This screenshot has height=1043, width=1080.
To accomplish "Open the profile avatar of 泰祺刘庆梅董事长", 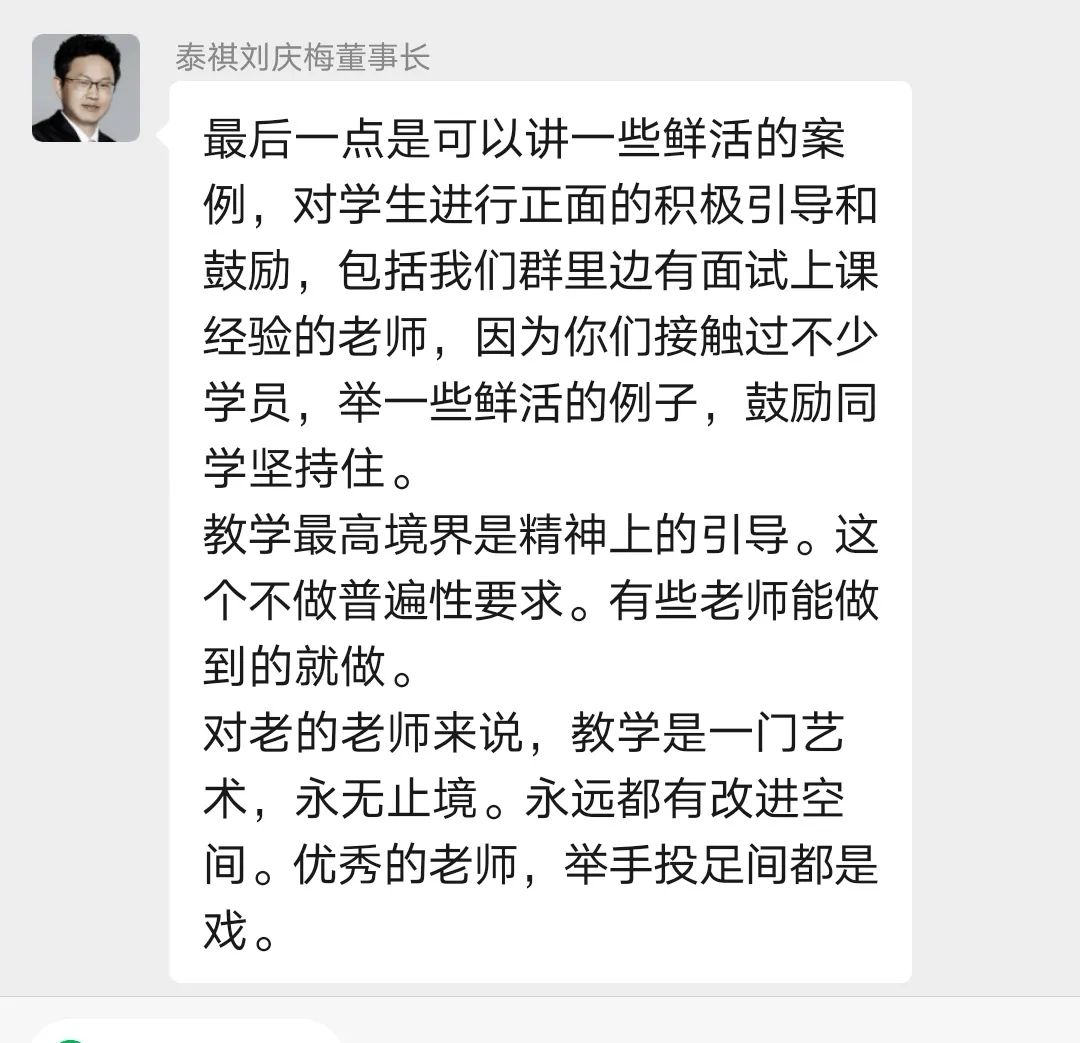I will pyautogui.click(x=86, y=88).
